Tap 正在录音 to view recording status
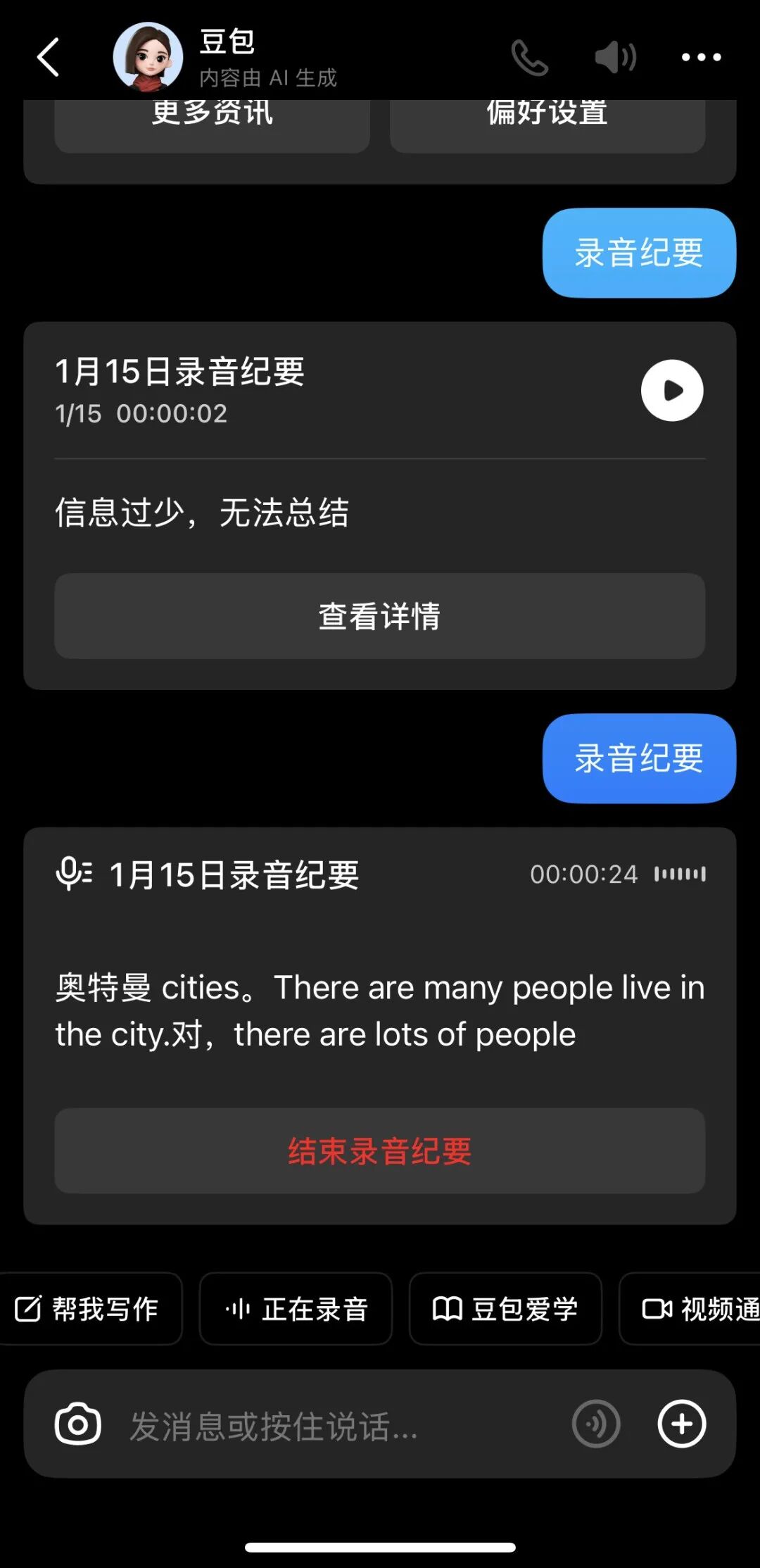This screenshot has width=760, height=1568. [296, 1309]
